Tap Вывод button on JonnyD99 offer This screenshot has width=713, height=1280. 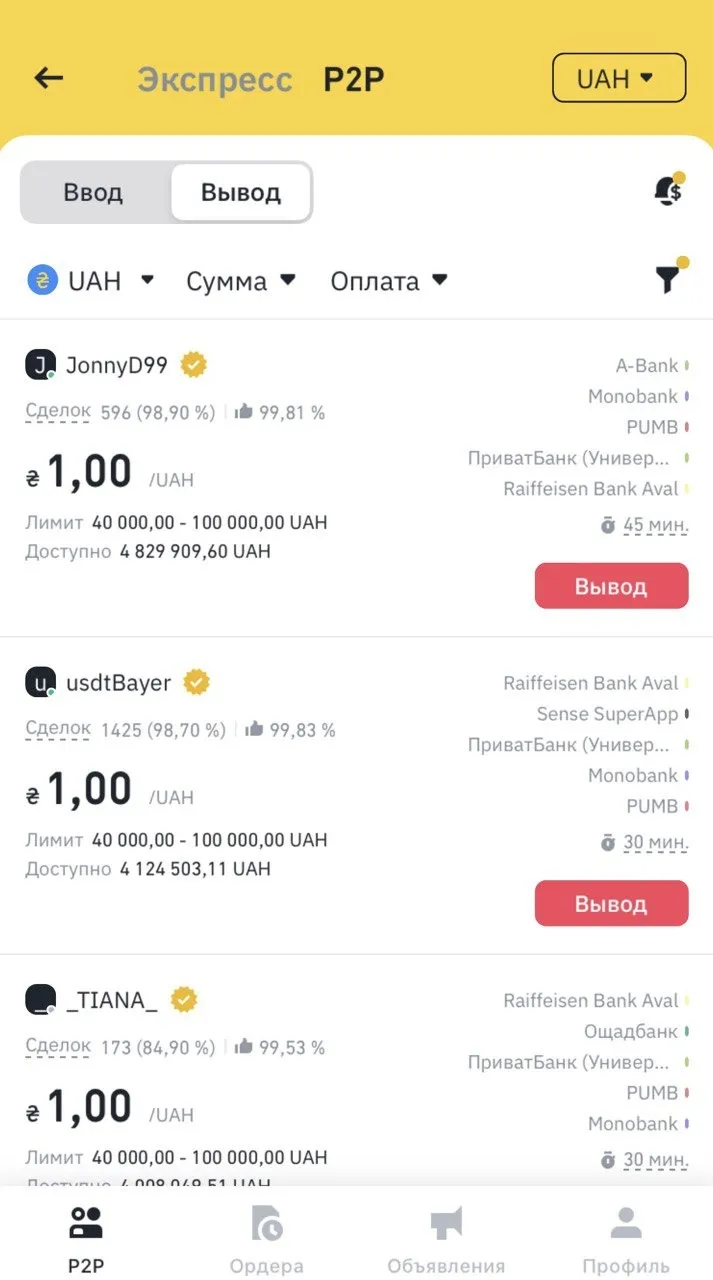[611, 586]
